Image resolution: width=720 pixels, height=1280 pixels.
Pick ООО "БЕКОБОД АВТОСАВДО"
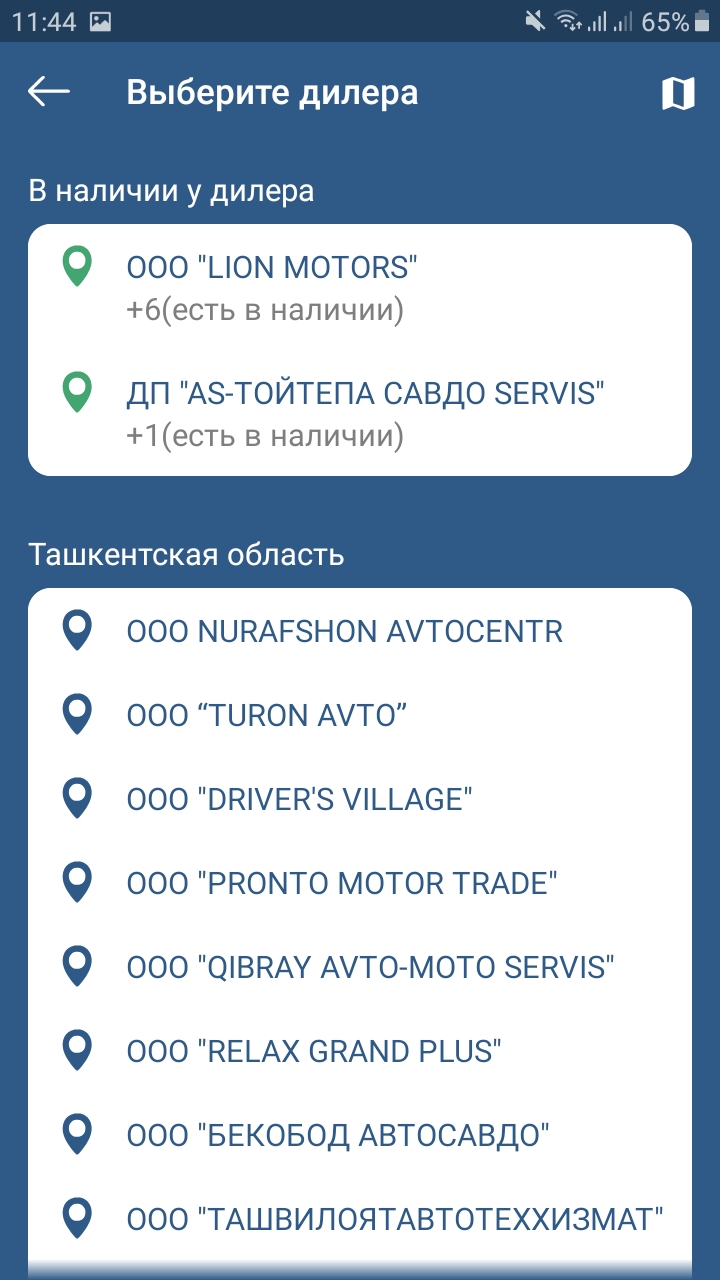(339, 1136)
